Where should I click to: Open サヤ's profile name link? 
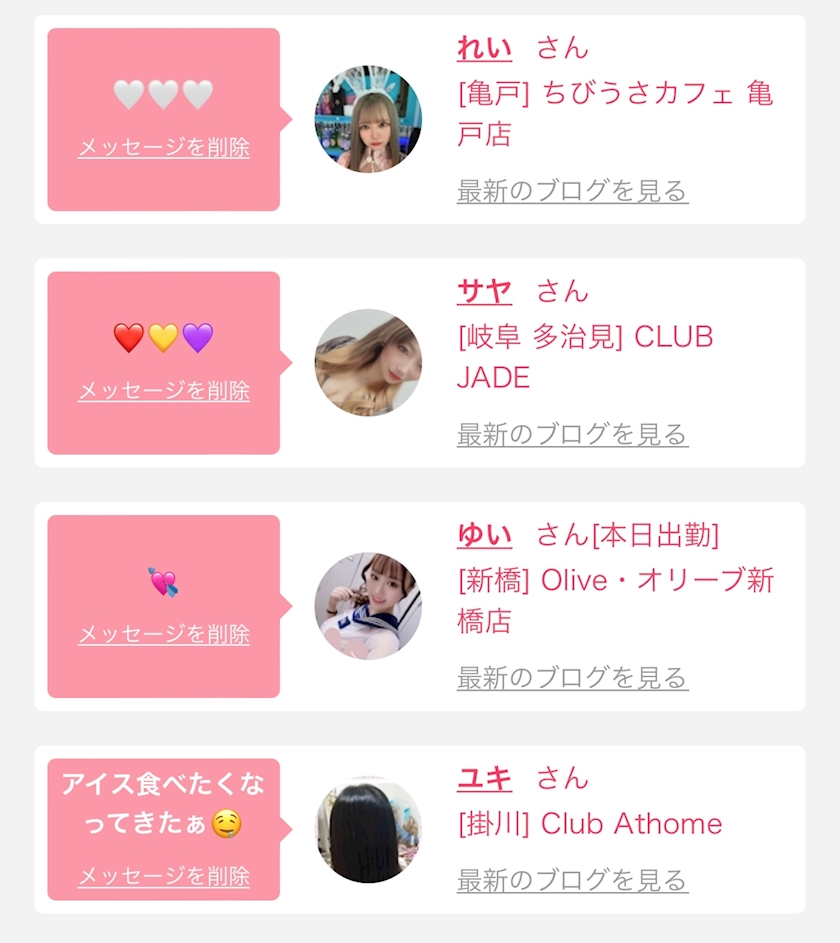484,291
